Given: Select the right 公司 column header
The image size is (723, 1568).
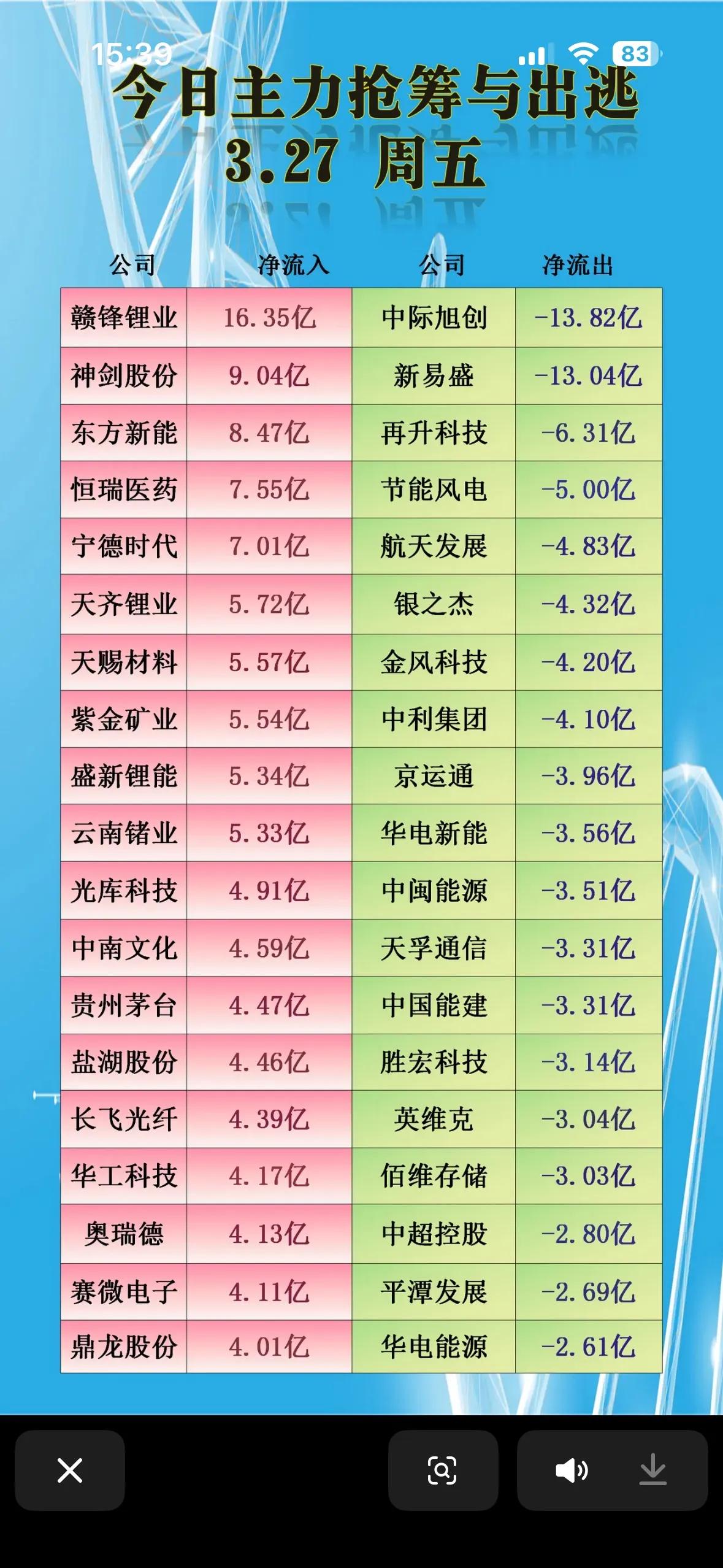Looking at the screenshot, I should (444, 265).
